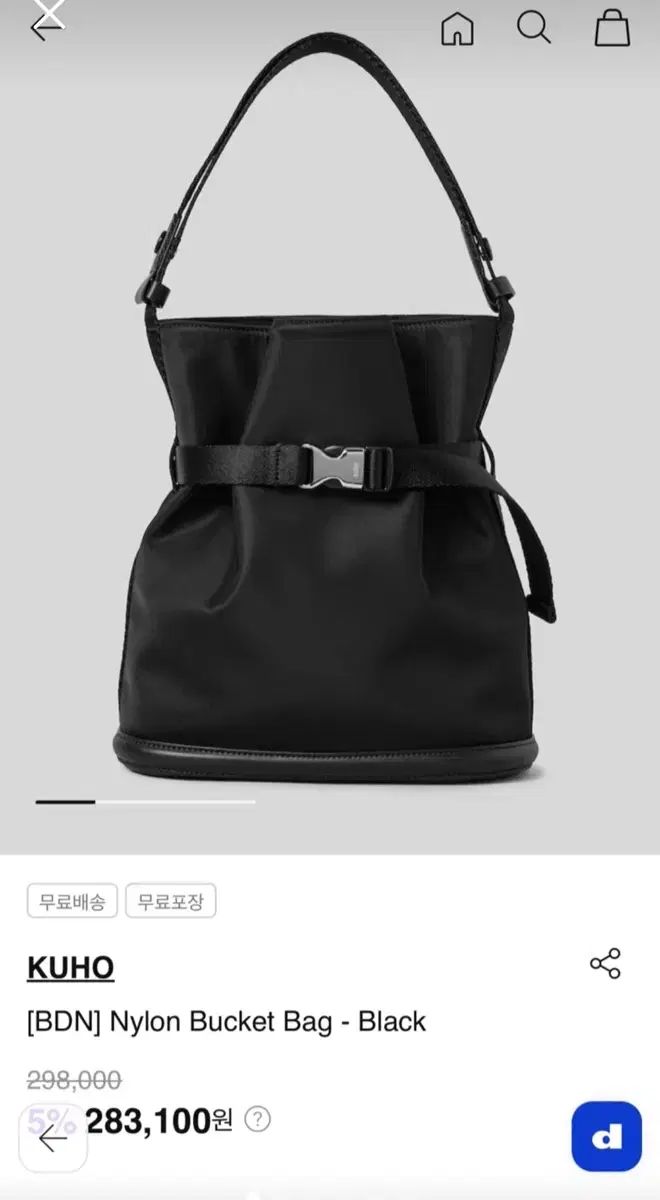Open the shopping bag
This screenshot has height=1200, width=660.
(x=612, y=29)
